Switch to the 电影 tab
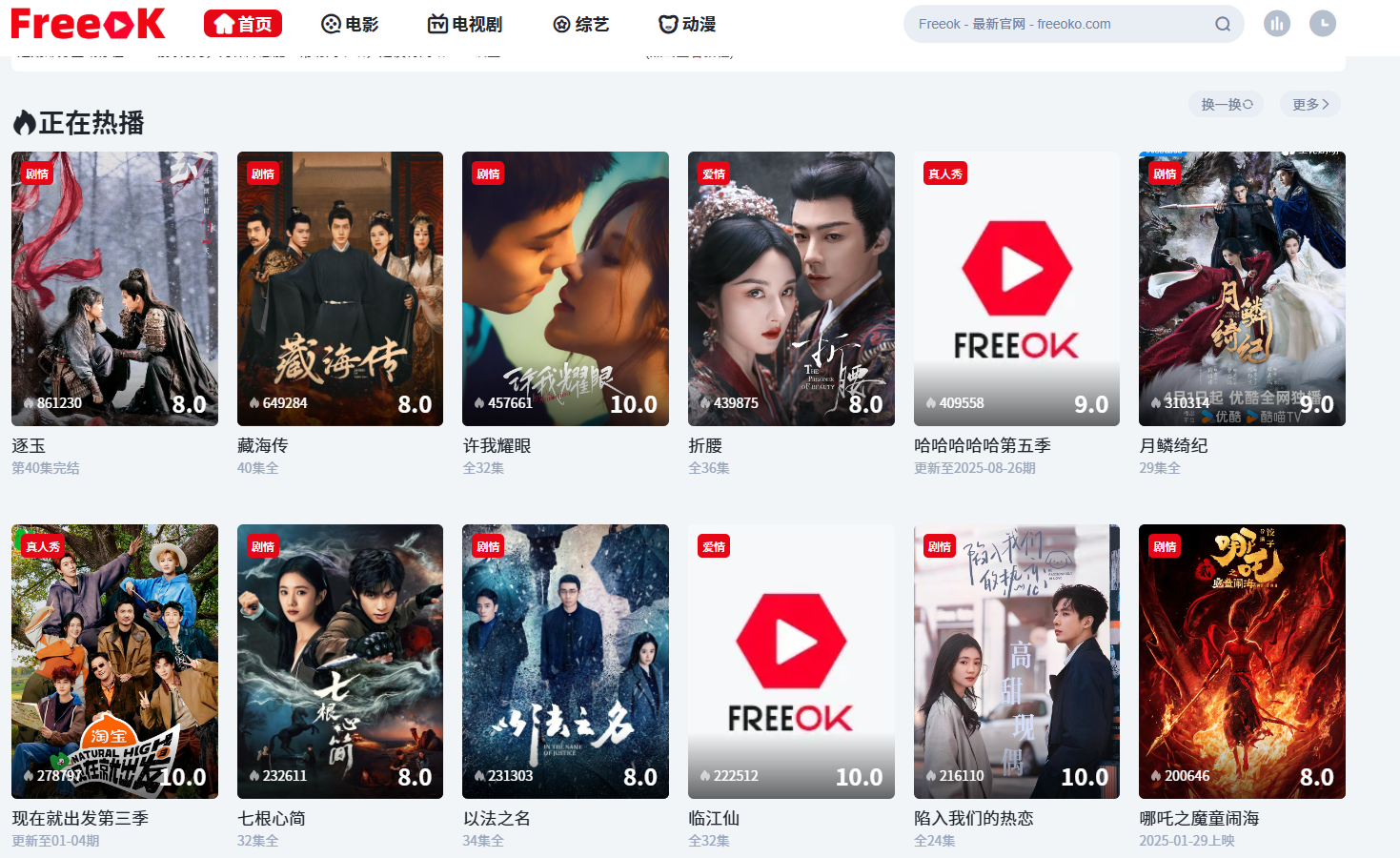This screenshot has height=858, width=1400. click(350, 24)
